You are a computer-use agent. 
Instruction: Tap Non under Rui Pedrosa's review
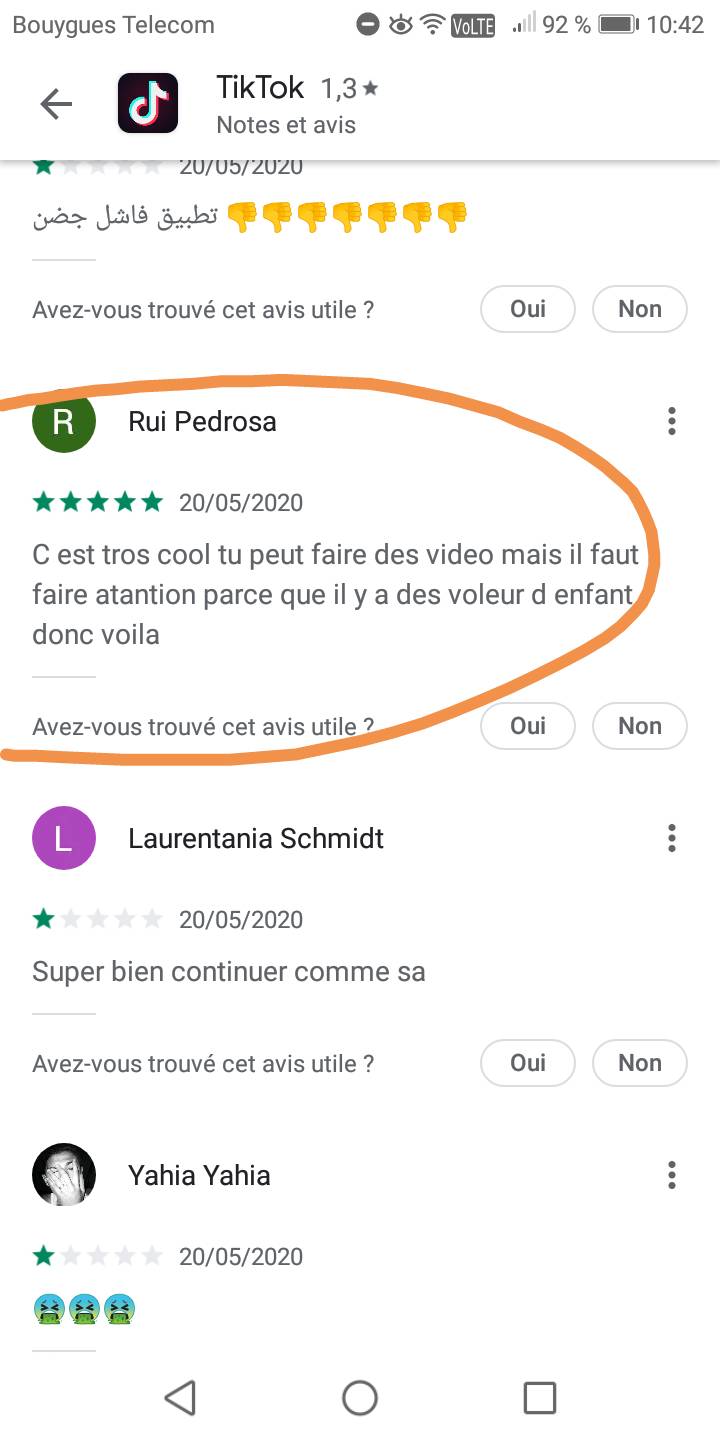click(639, 725)
